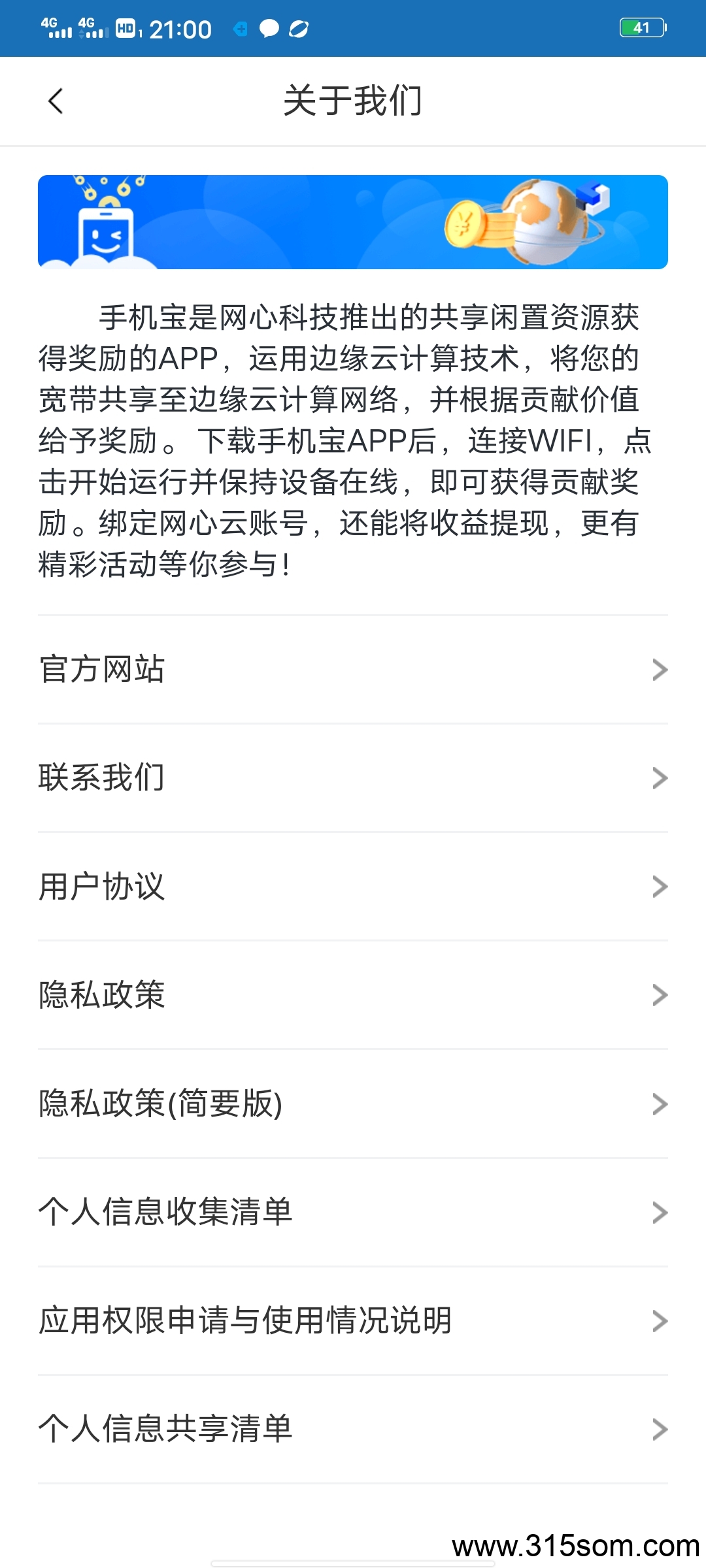The width and height of the screenshot is (706, 1568).
Task: View 个人信息共享清单
Action: [353, 1429]
